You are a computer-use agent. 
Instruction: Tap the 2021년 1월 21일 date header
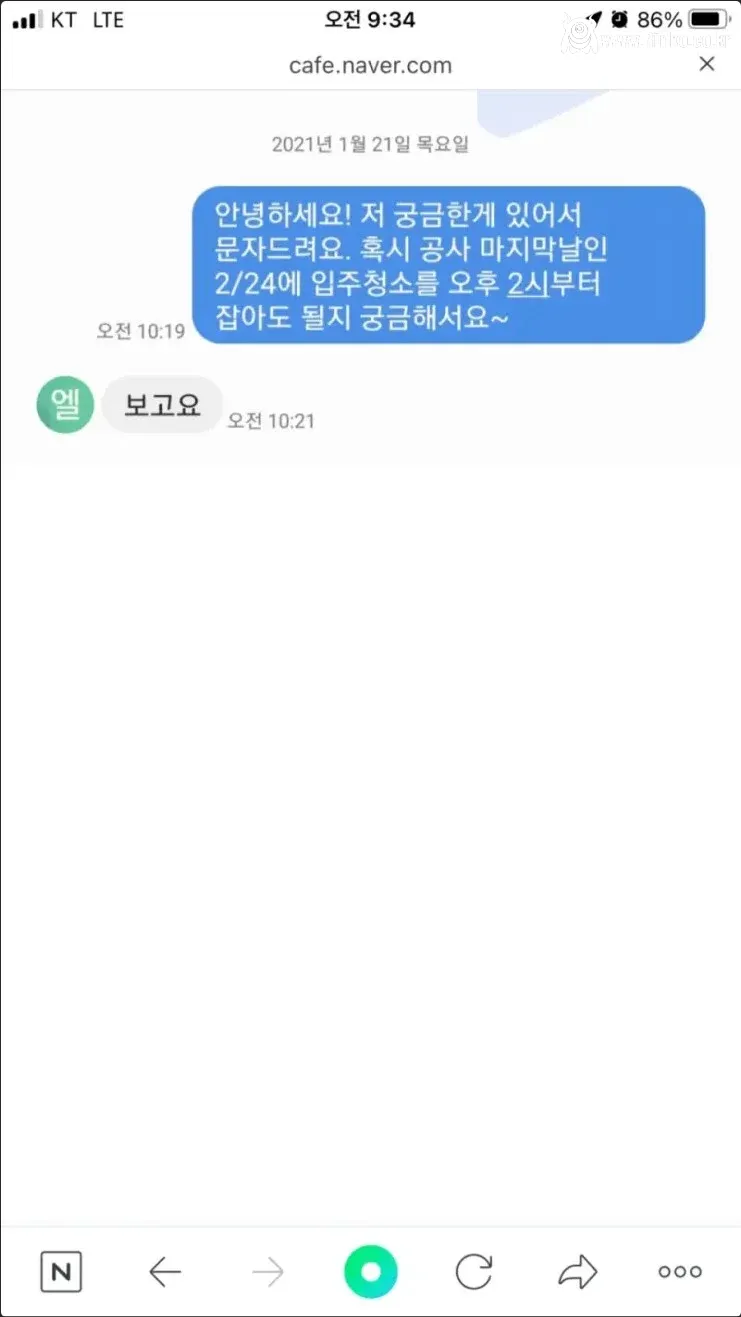tap(371, 143)
